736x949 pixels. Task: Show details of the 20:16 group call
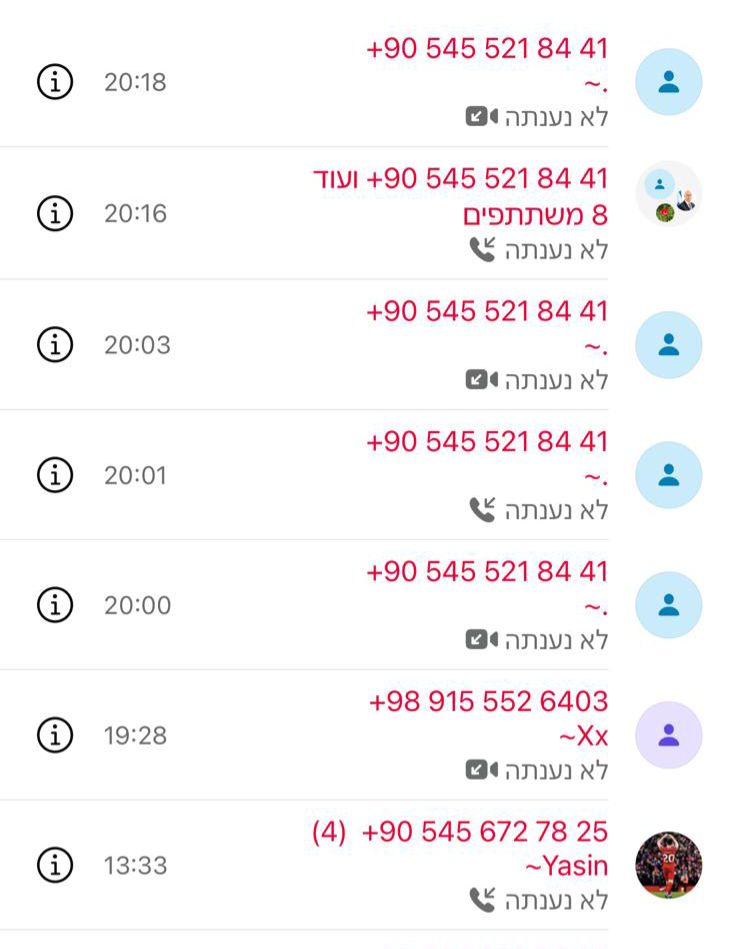pos(56,213)
